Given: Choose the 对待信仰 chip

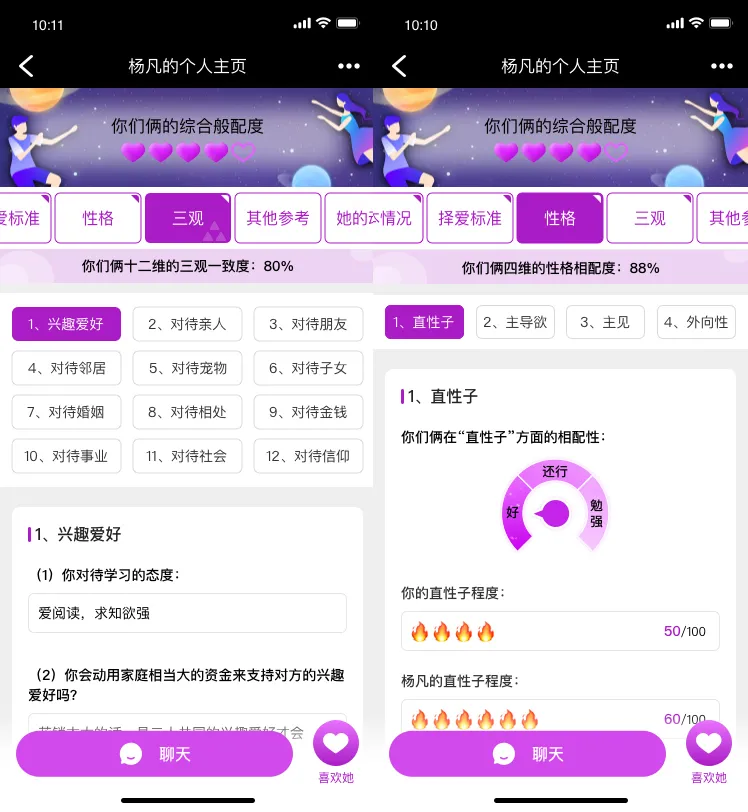Looking at the screenshot, I should pyautogui.click(x=308, y=456).
